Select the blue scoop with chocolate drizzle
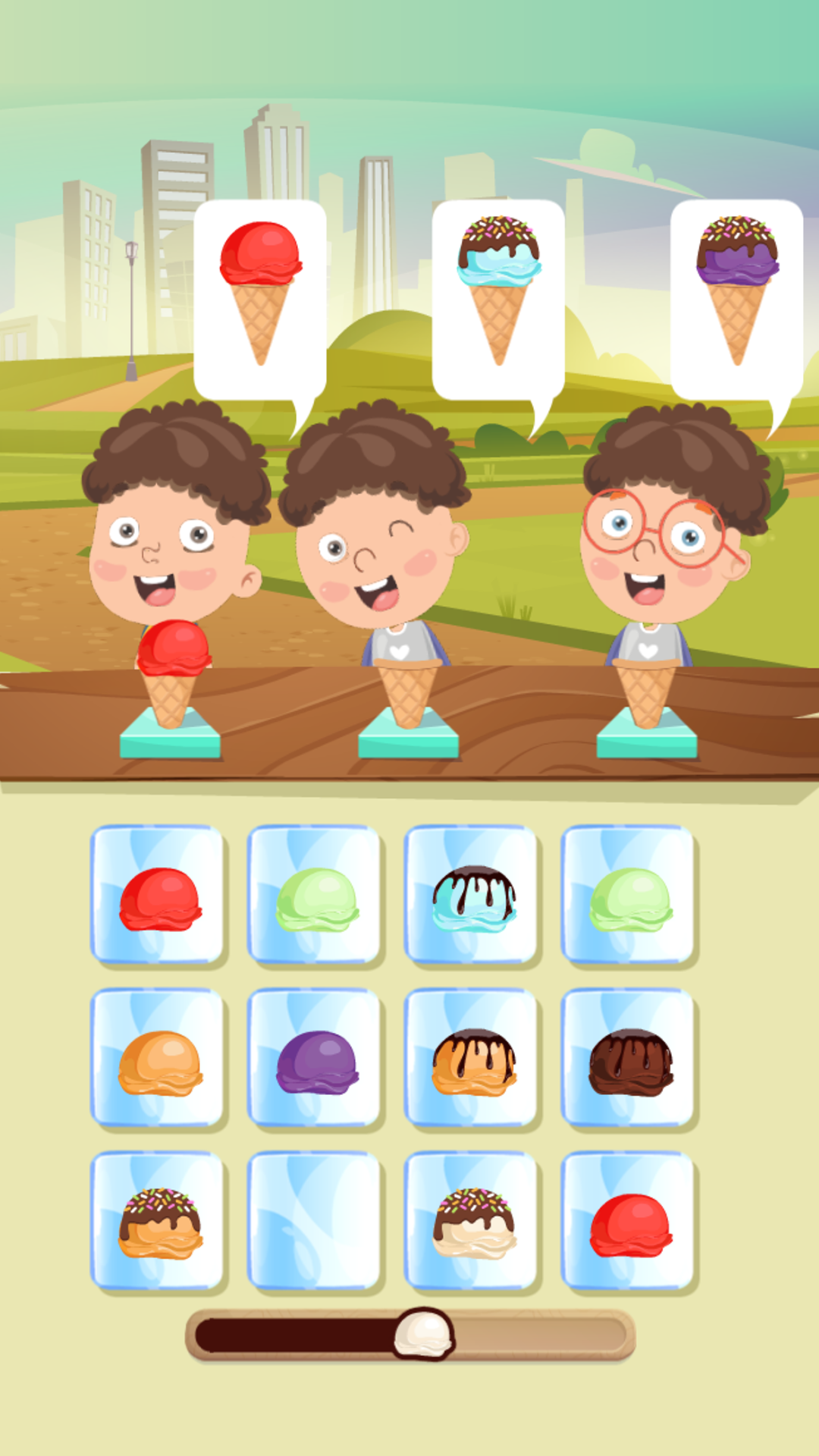This screenshot has height=1456, width=819. tap(472, 895)
